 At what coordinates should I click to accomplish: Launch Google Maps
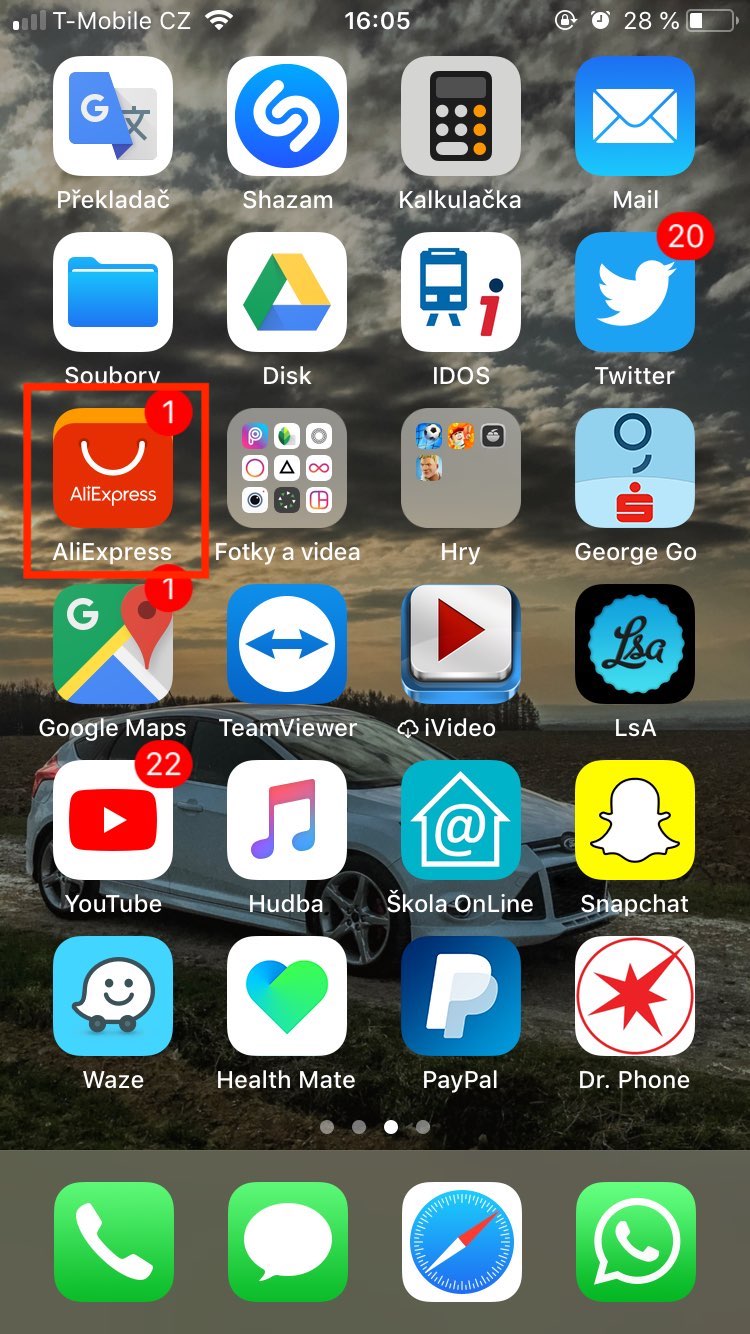click(x=113, y=644)
